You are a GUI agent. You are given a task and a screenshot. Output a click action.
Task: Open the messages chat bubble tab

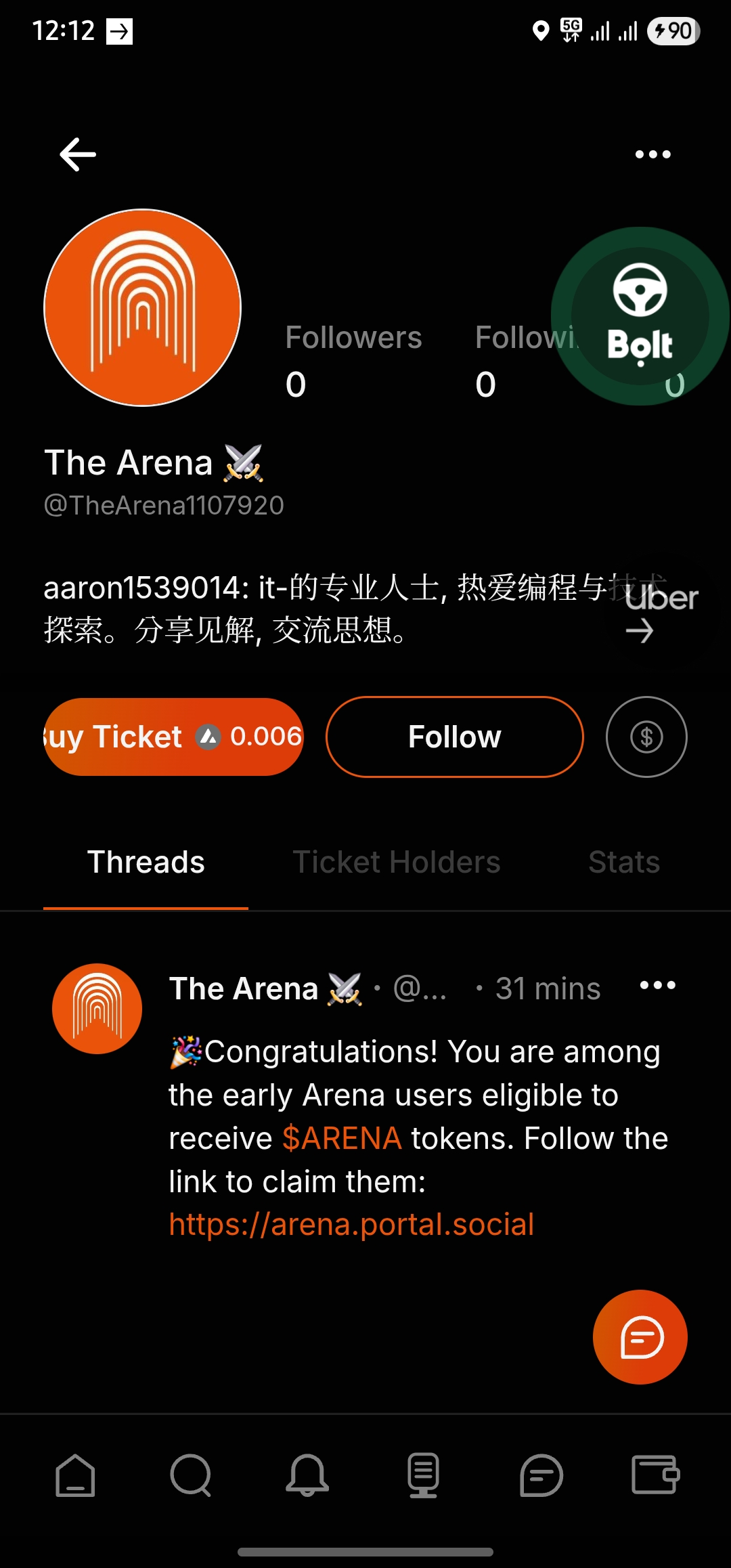pyautogui.click(x=541, y=1475)
